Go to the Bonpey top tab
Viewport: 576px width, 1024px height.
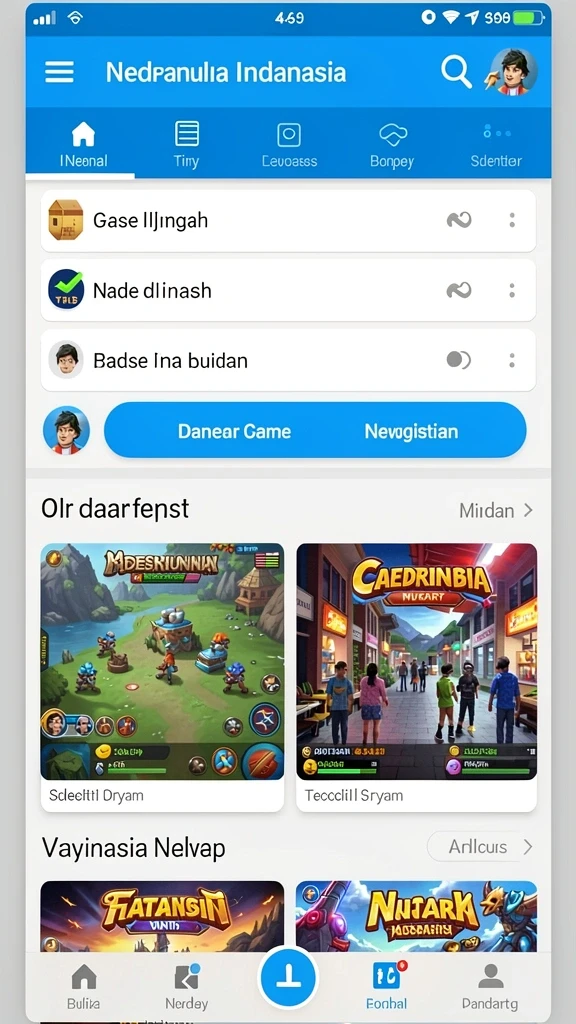click(392, 144)
